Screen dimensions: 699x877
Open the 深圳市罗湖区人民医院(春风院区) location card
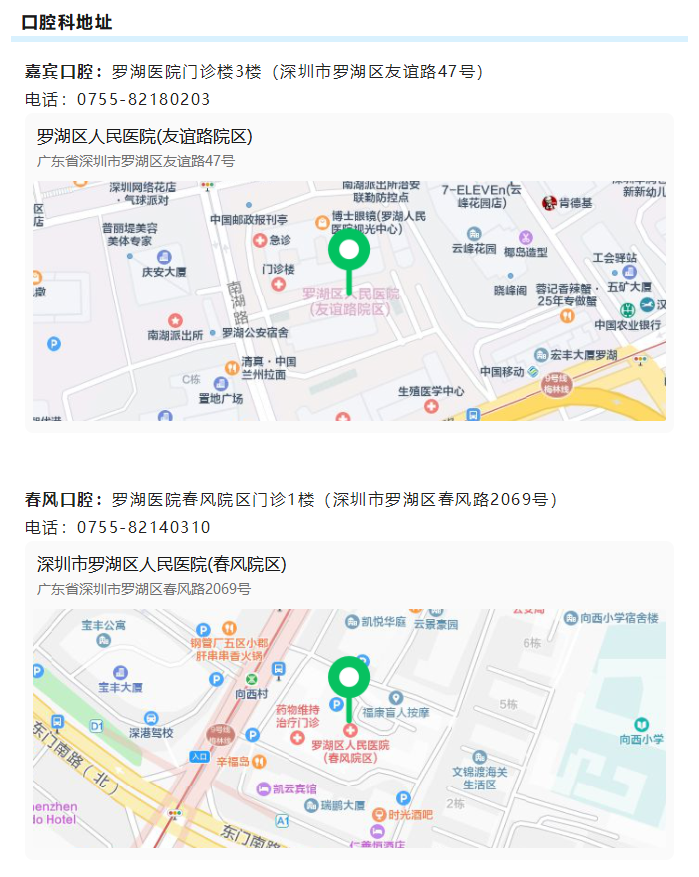coord(162,565)
